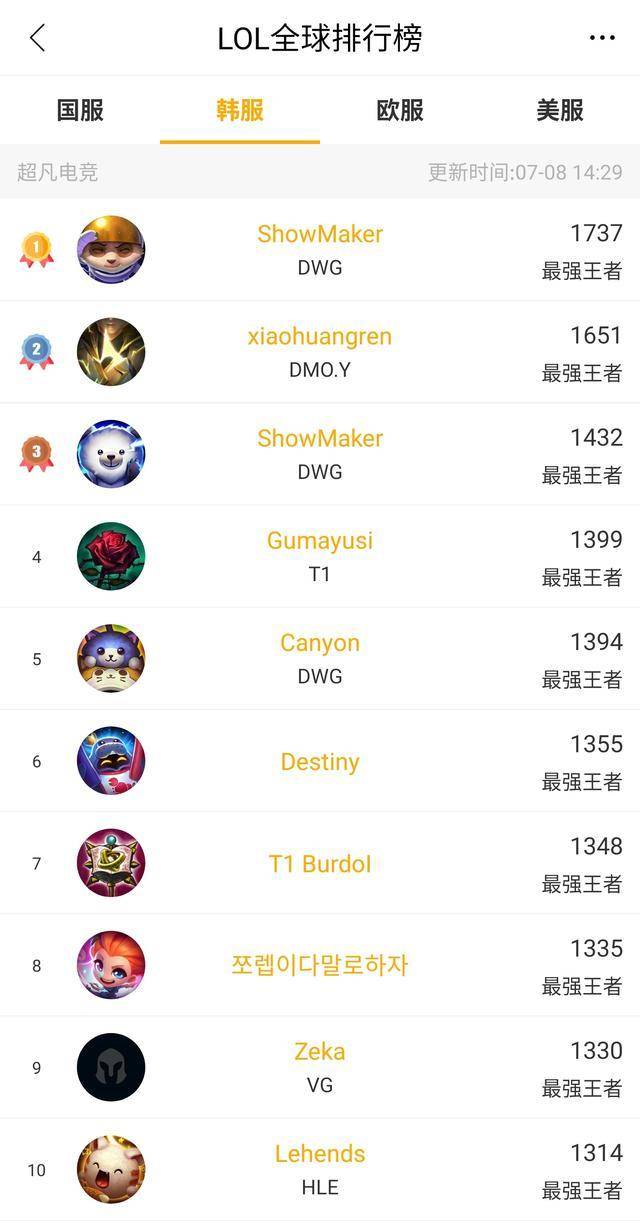The image size is (640, 1221).
Task: Open Canyon's player row
Action: (x=320, y=658)
